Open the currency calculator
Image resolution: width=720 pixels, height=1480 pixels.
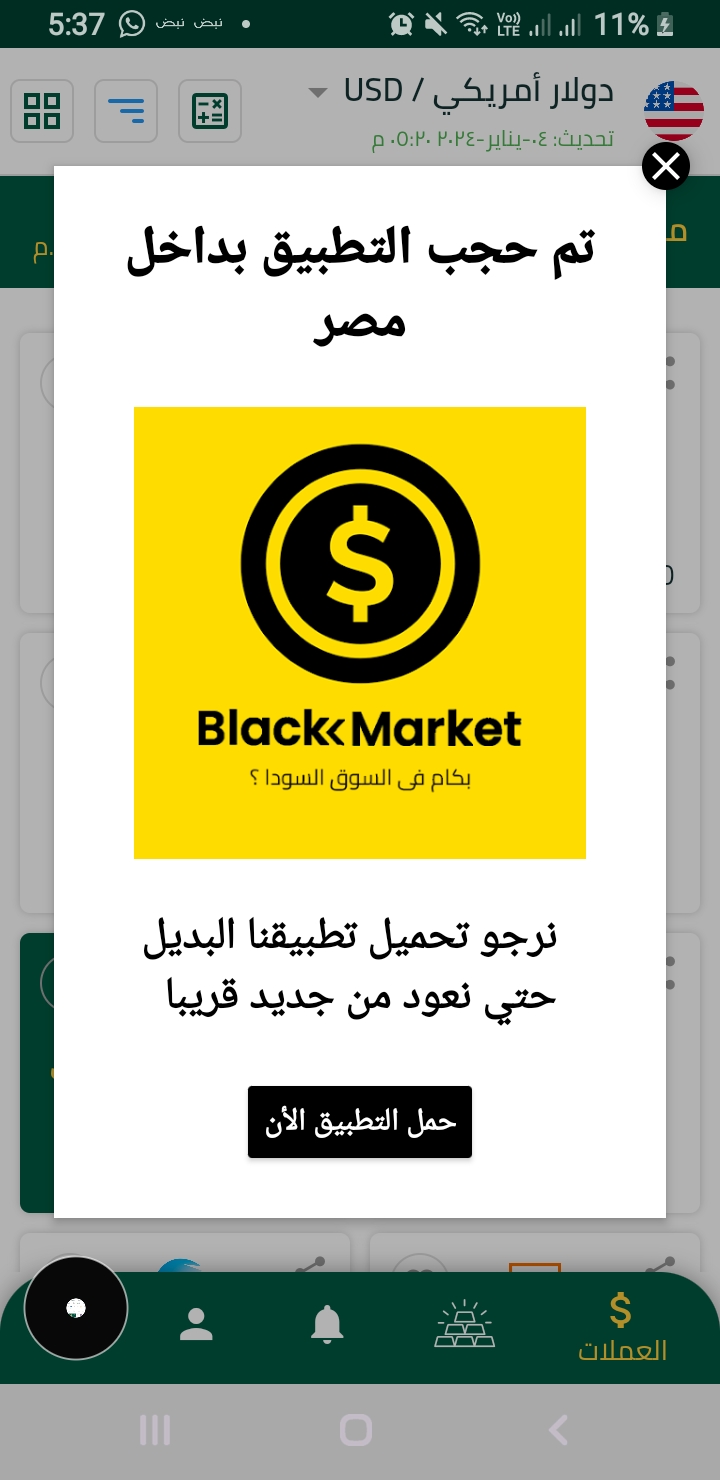pyautogui.click(x=210, y=111)
